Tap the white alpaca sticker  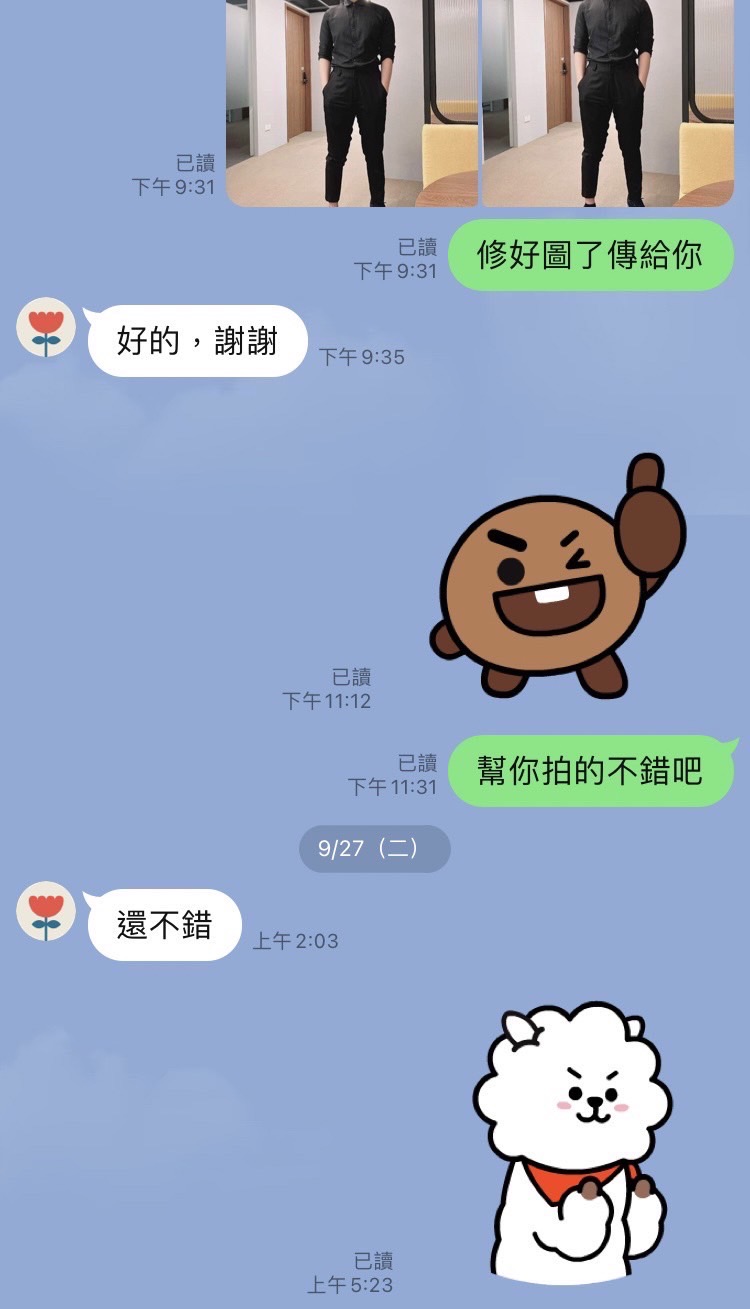tap(568, 1140)
